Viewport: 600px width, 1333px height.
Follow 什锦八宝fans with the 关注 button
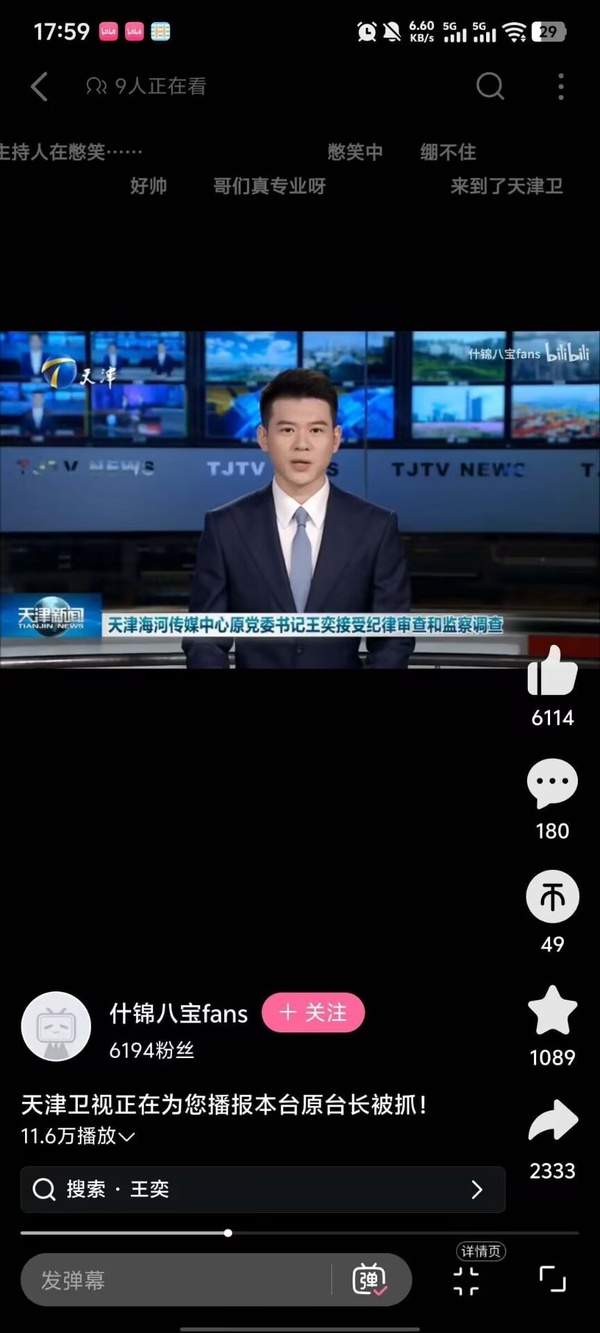coord(313,1013)
